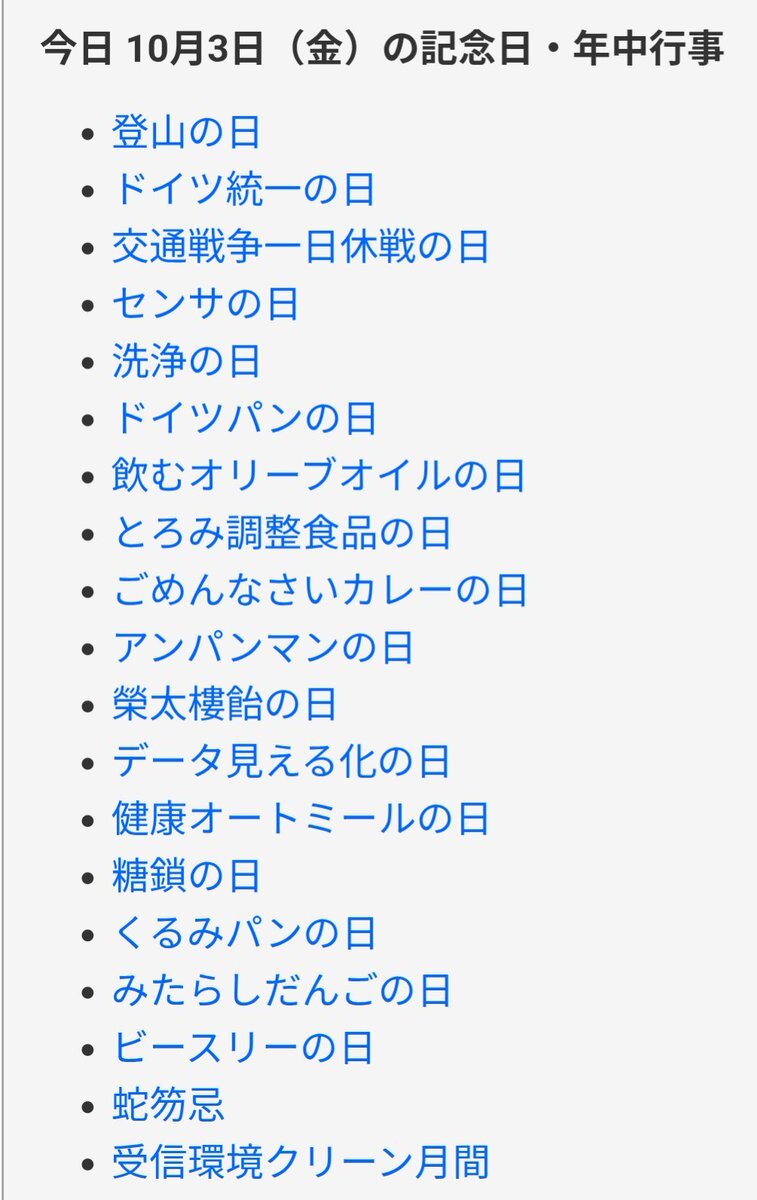Open the 蛇笏忌 link
Screen dimensions: 757x1200
tap(168, 1106)
